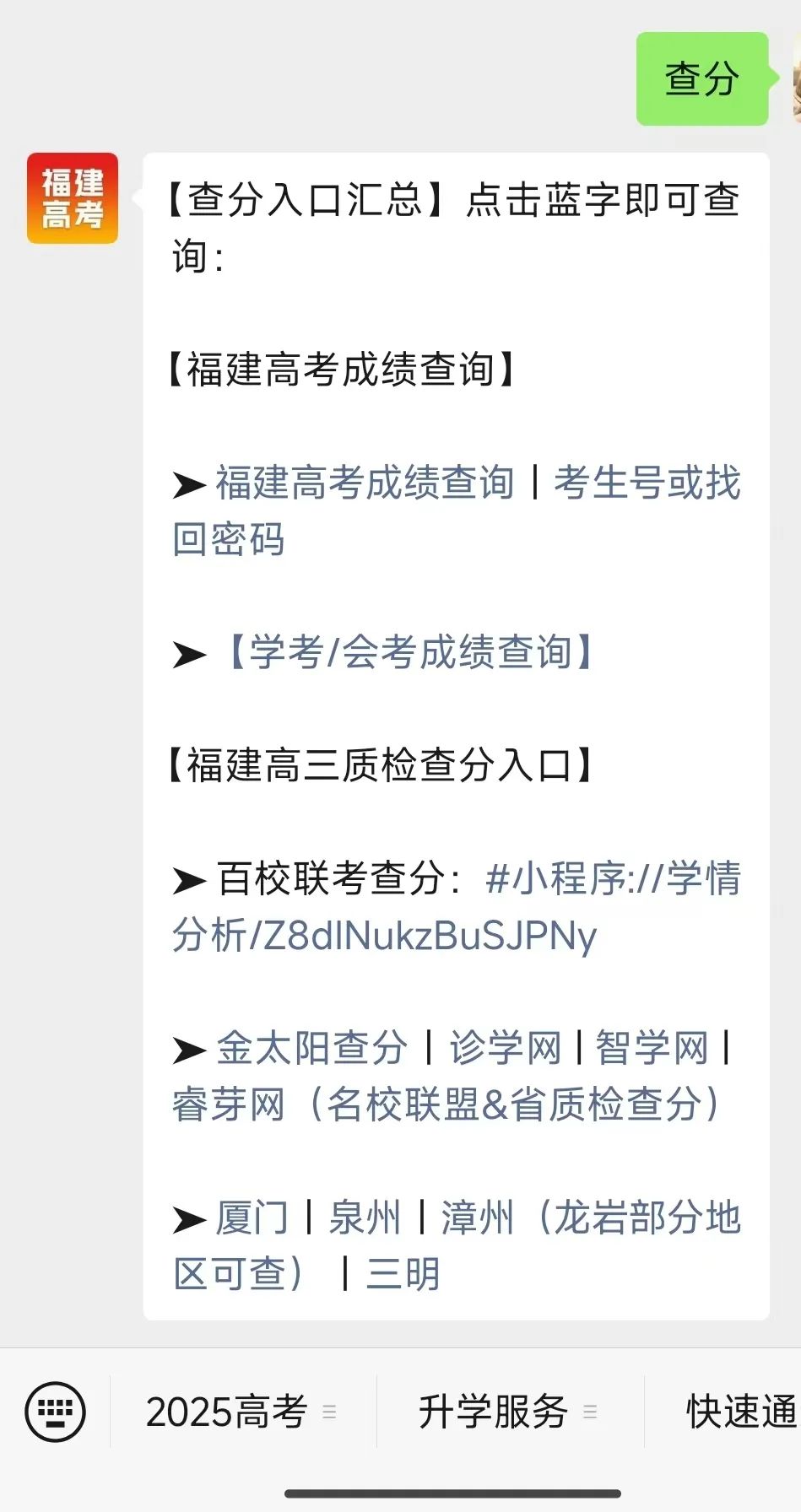Switch to keyboard input mode

tap(55, 1412)
